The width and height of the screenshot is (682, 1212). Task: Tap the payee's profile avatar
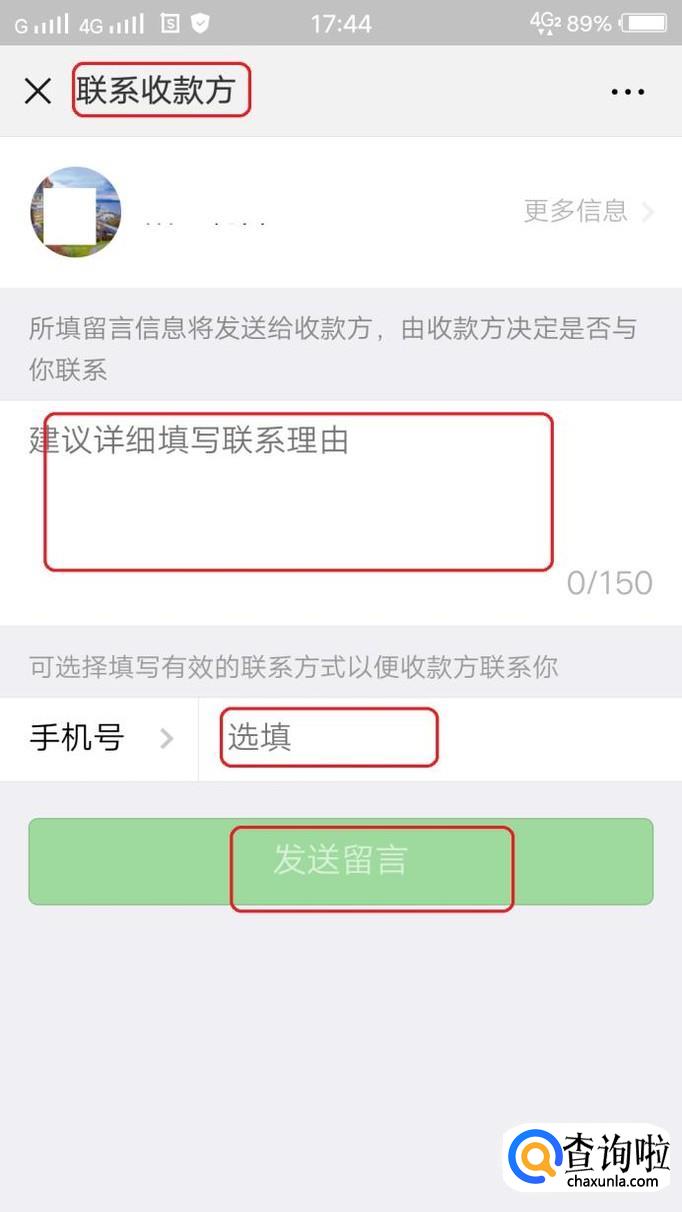tap(76, 212)
